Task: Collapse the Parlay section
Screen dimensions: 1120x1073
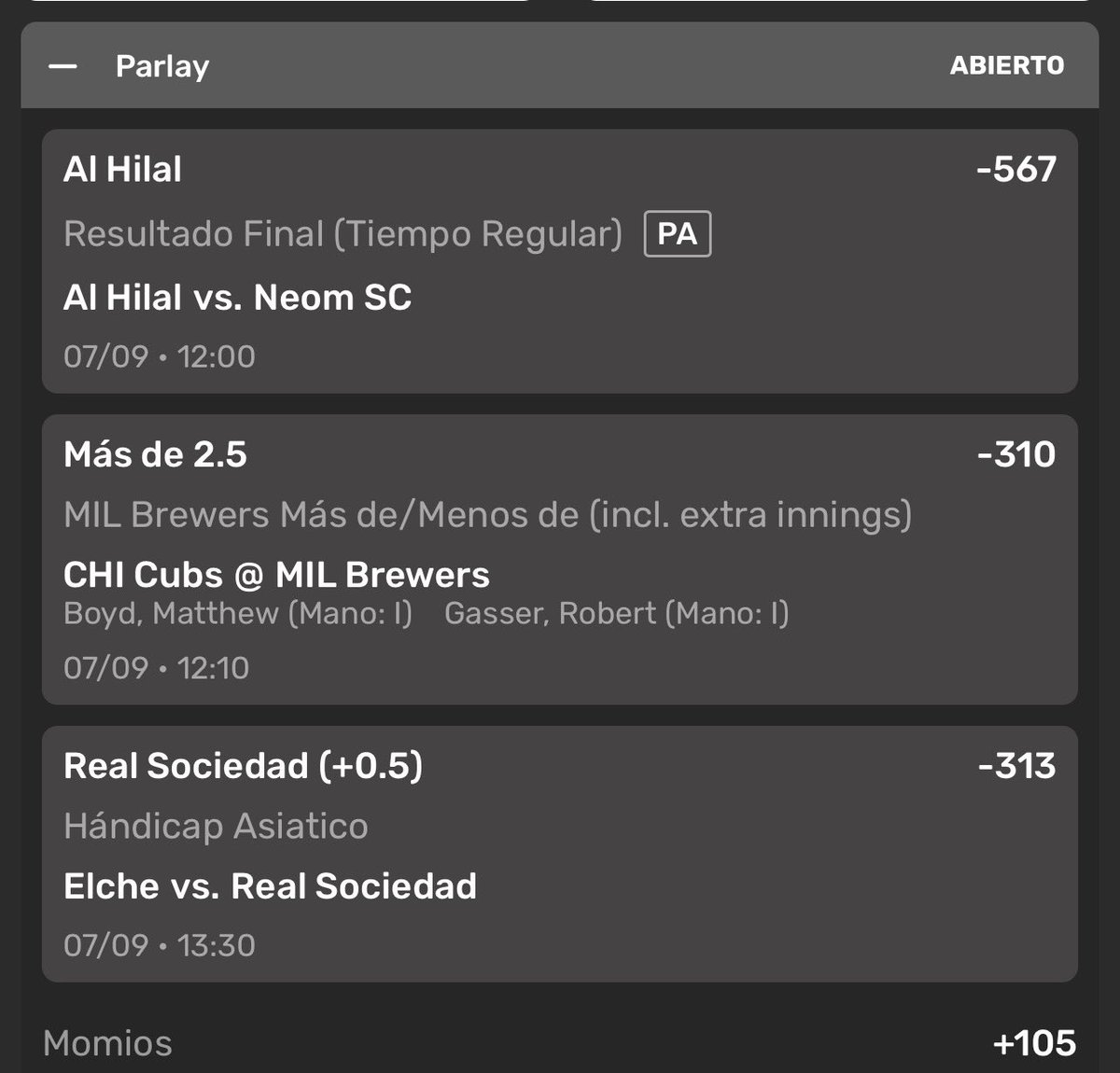Action: pos(63,66)
